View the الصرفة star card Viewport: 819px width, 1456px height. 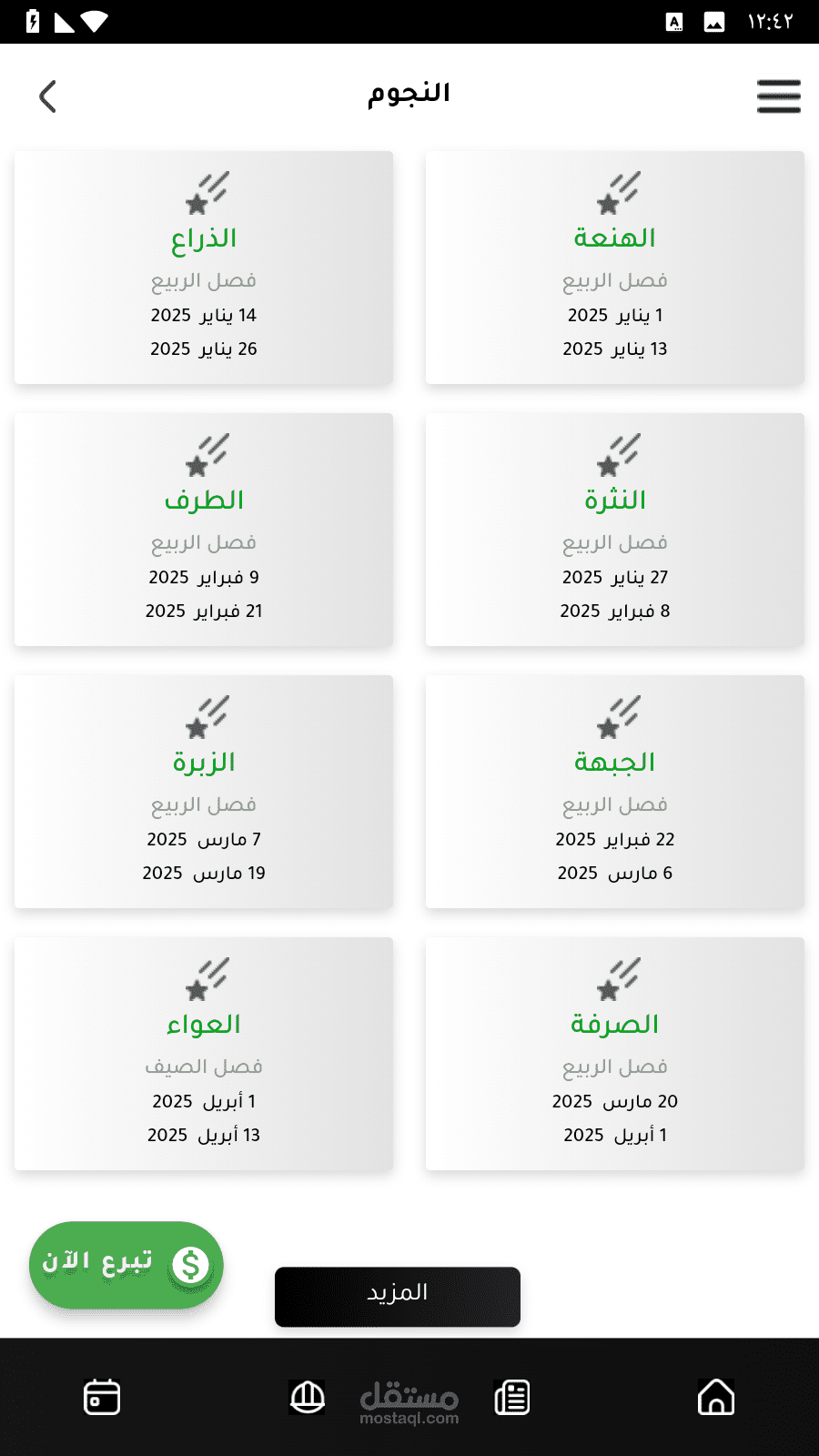[615, 1054]
